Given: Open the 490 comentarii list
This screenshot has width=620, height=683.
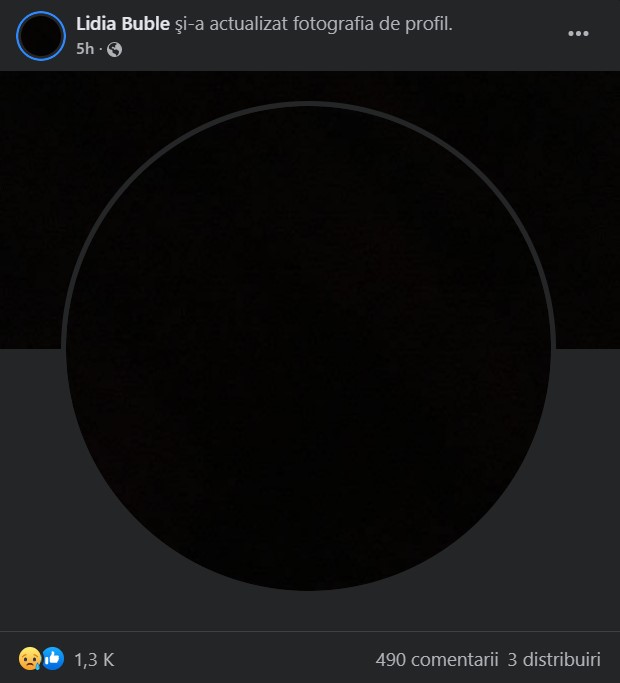Looking at the screenshot, I should tap(437, 660).
